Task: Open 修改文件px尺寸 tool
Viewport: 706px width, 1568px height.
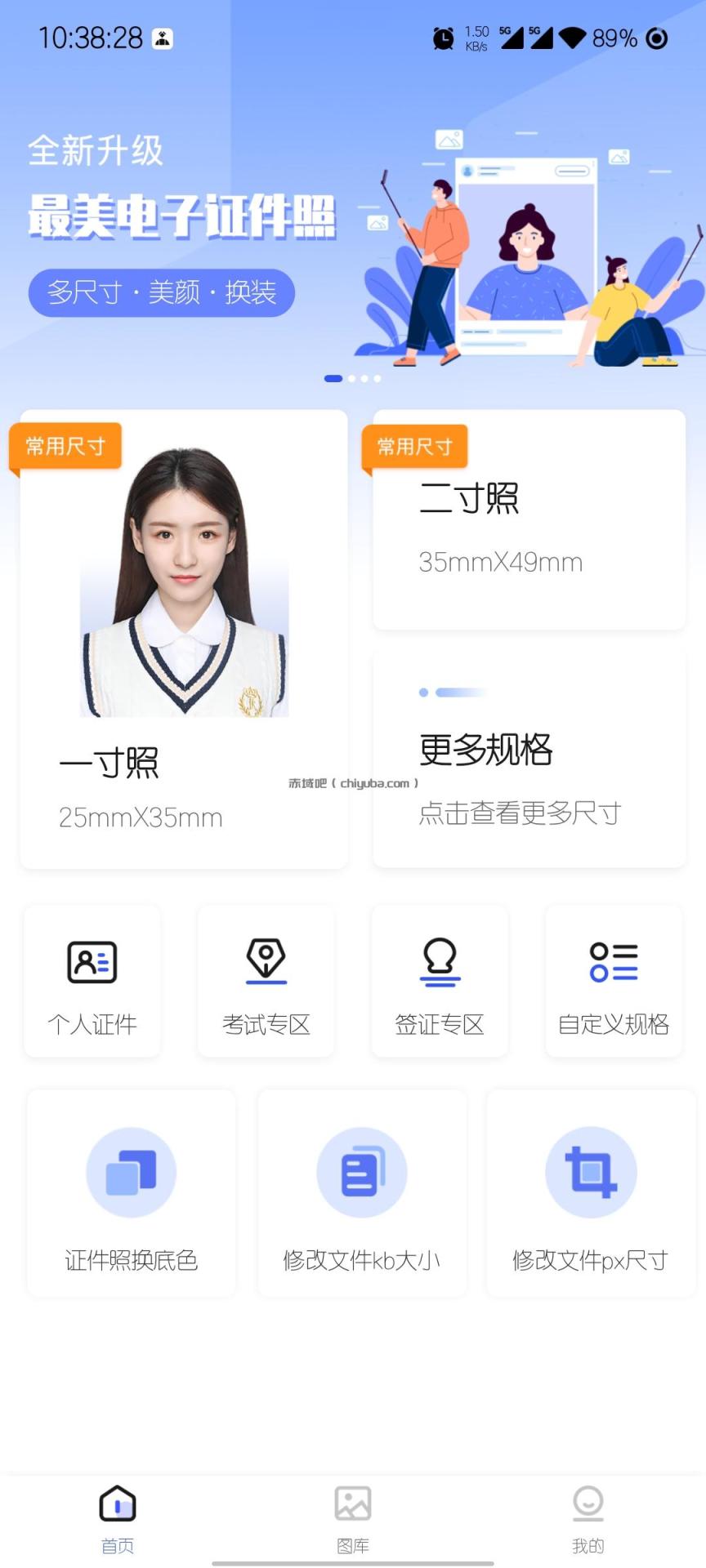Action: click(x=591, y=1192)
